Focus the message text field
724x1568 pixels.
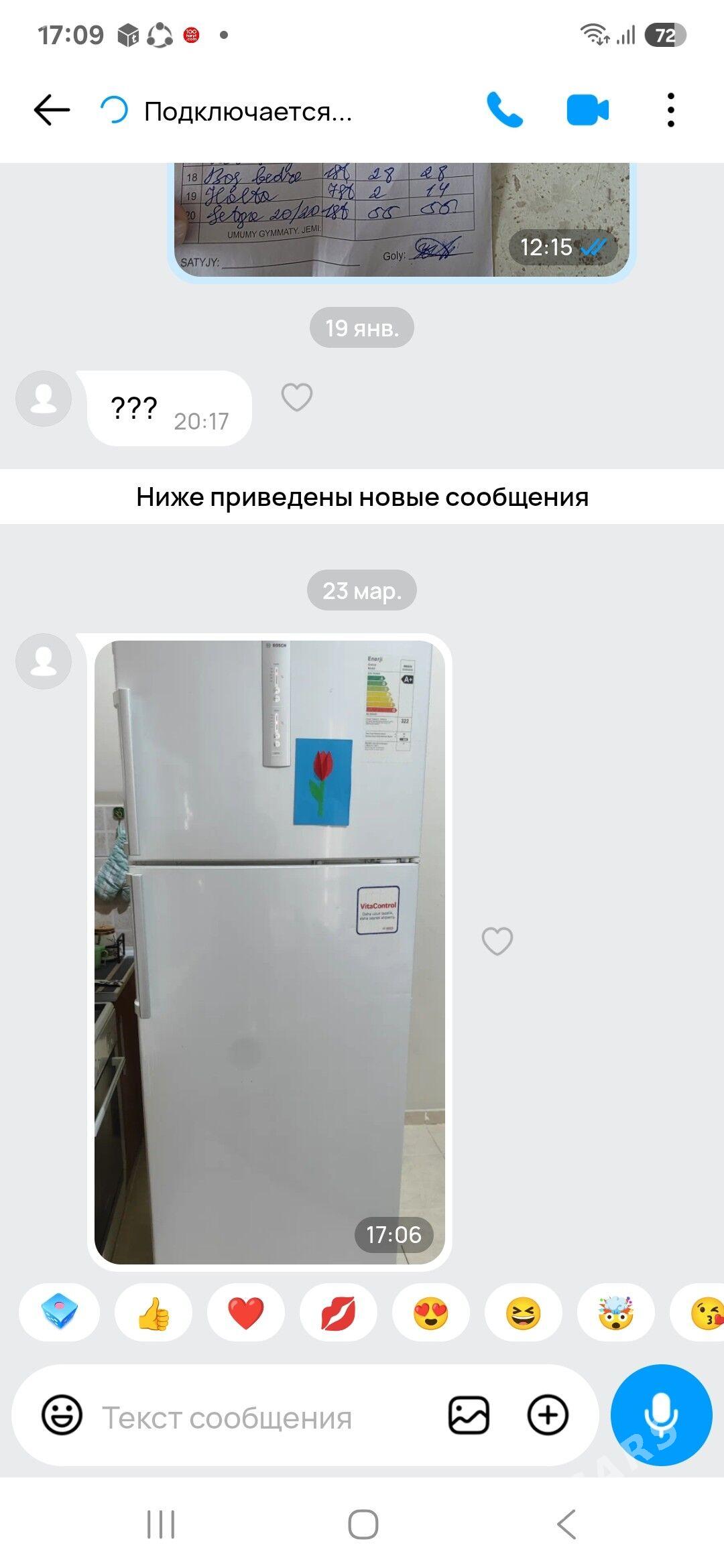pyautogui.click(x=255, y=1418)
